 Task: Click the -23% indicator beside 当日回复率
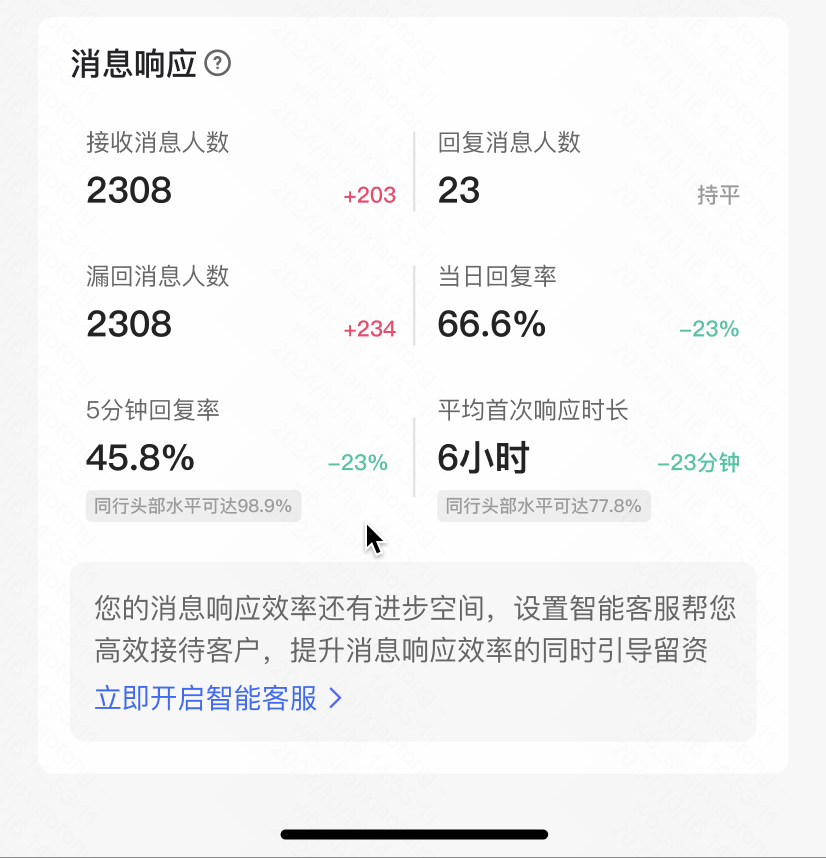point(708,328)
